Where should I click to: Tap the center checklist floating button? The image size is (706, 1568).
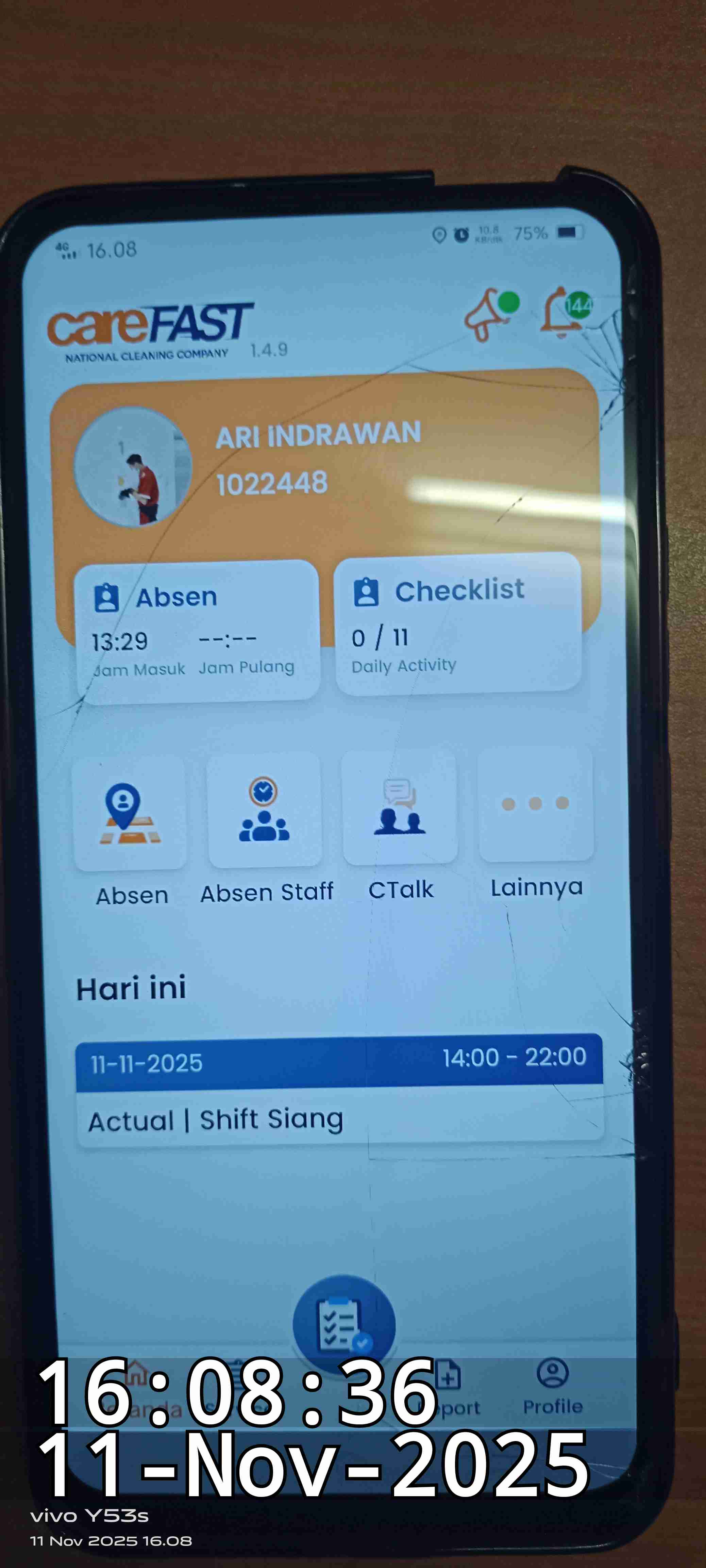point(343,1326)
